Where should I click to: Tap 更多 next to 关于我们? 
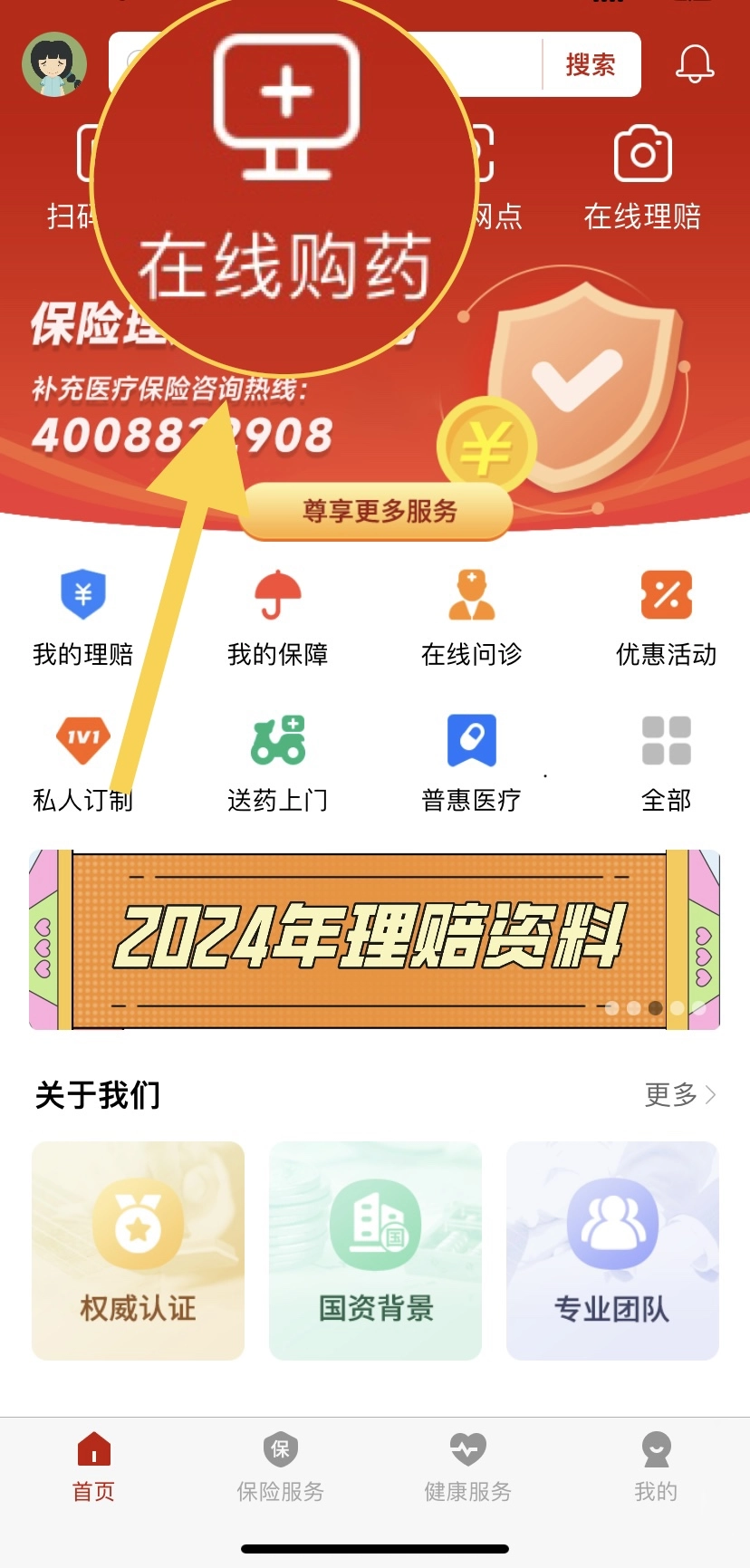679,1094
